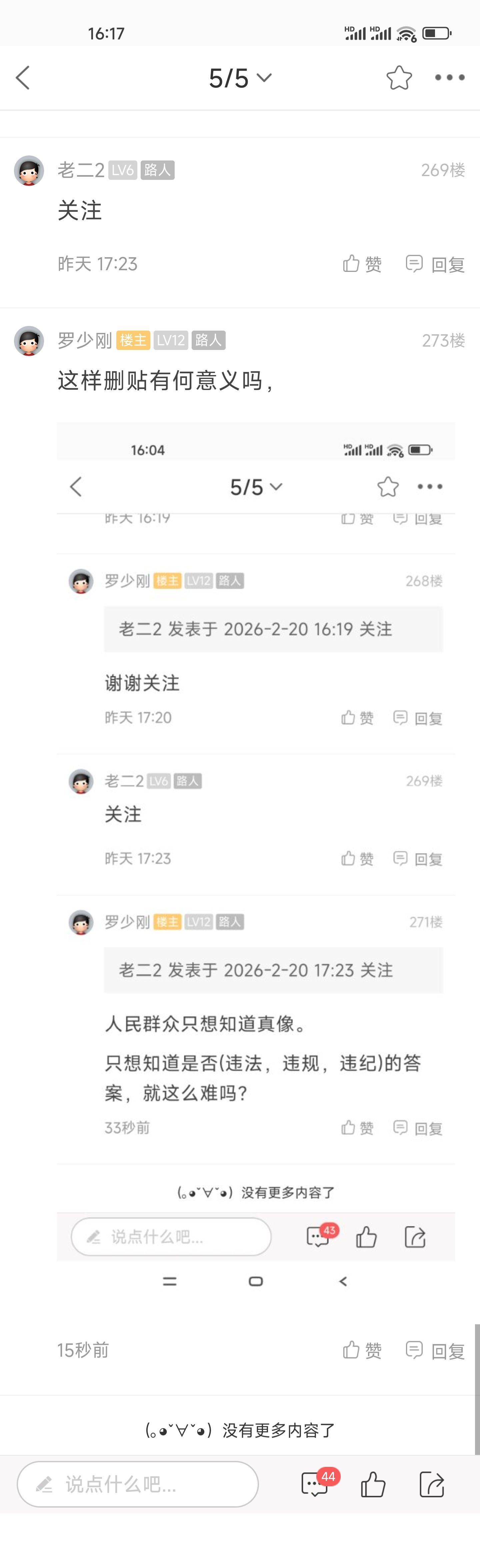Viewport: 480px width, 1568px height.
Task: Share this thread
Action: 431,1484
